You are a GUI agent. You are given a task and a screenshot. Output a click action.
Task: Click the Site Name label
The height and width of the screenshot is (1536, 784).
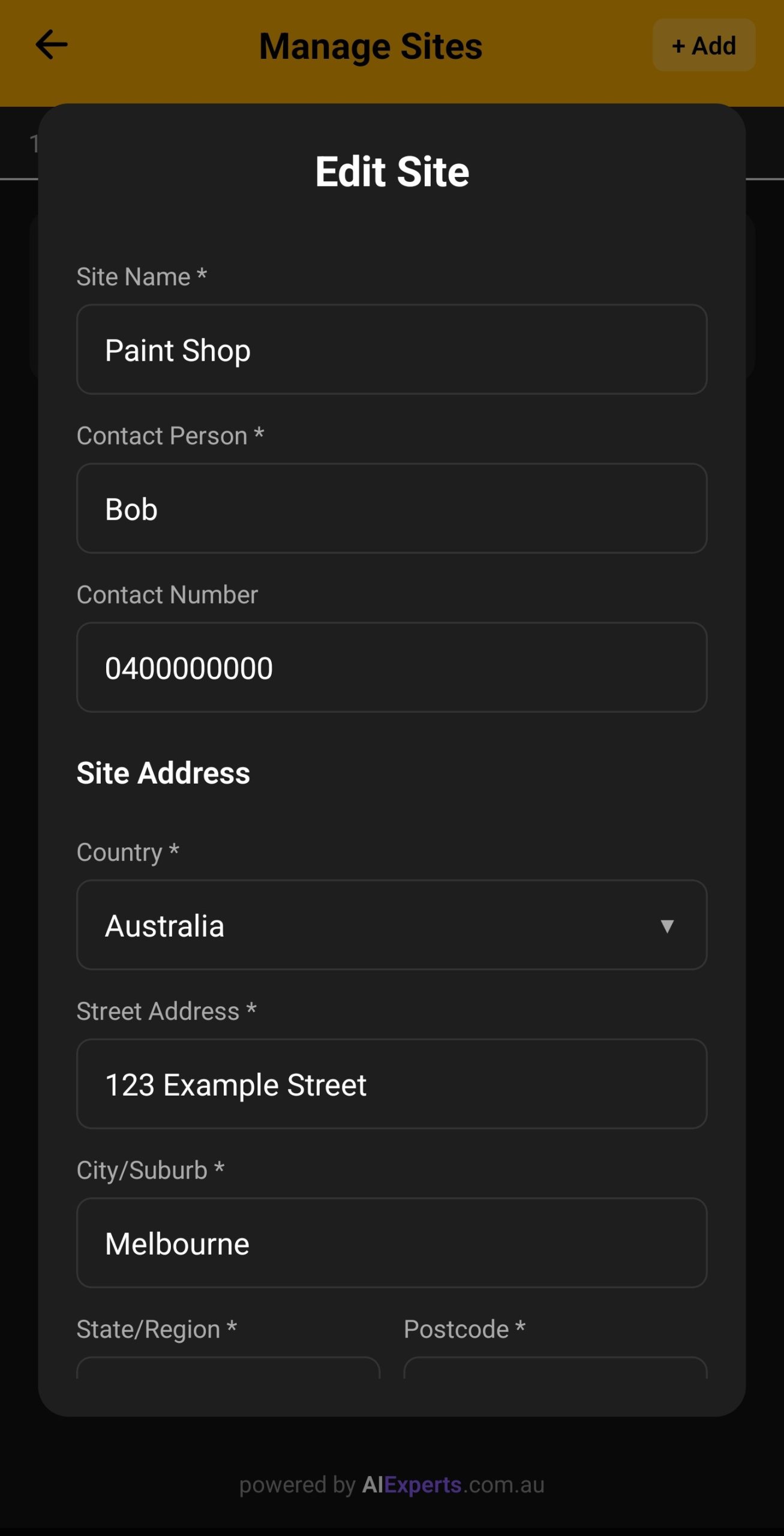(141, 276)
